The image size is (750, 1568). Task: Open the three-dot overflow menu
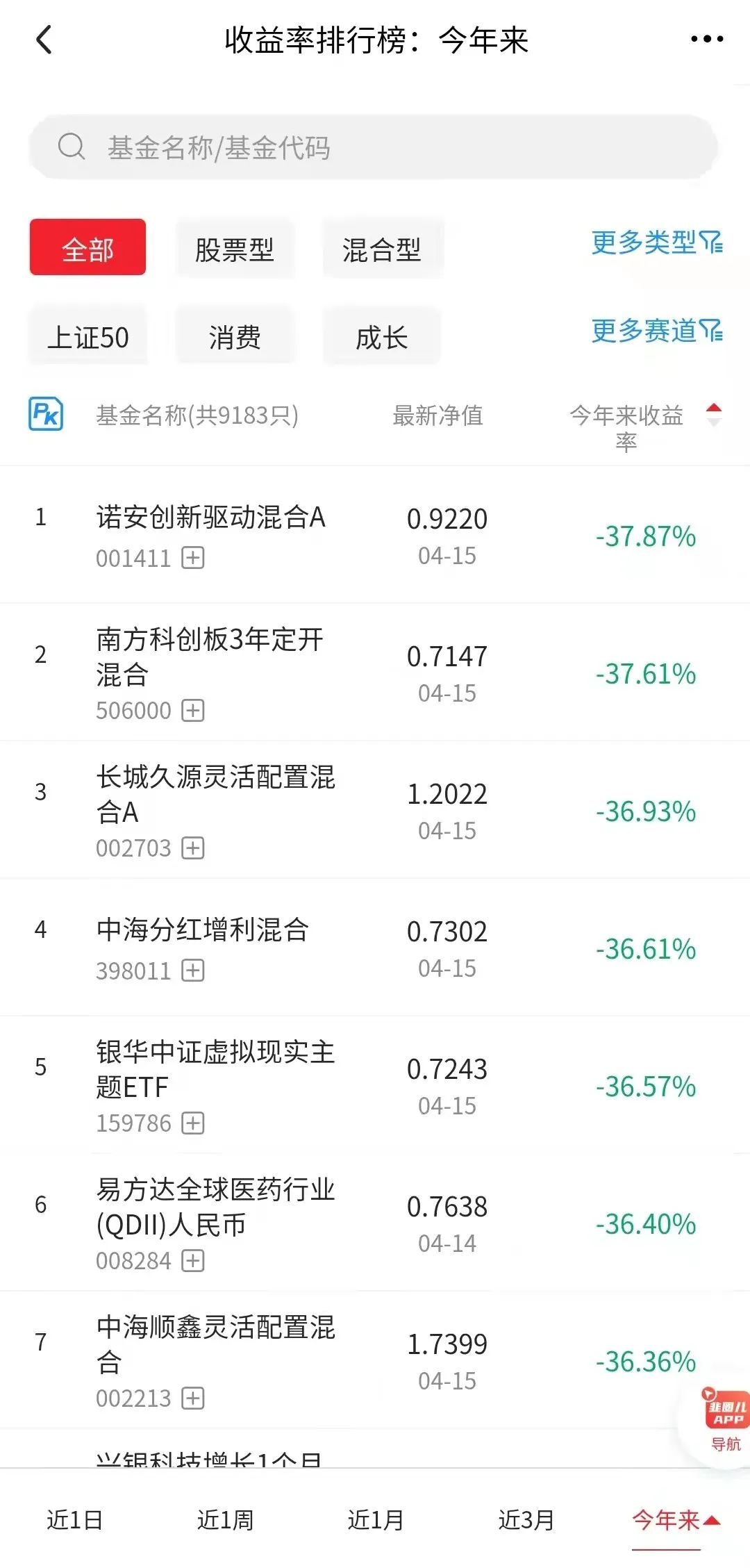[x=707, y=40]
